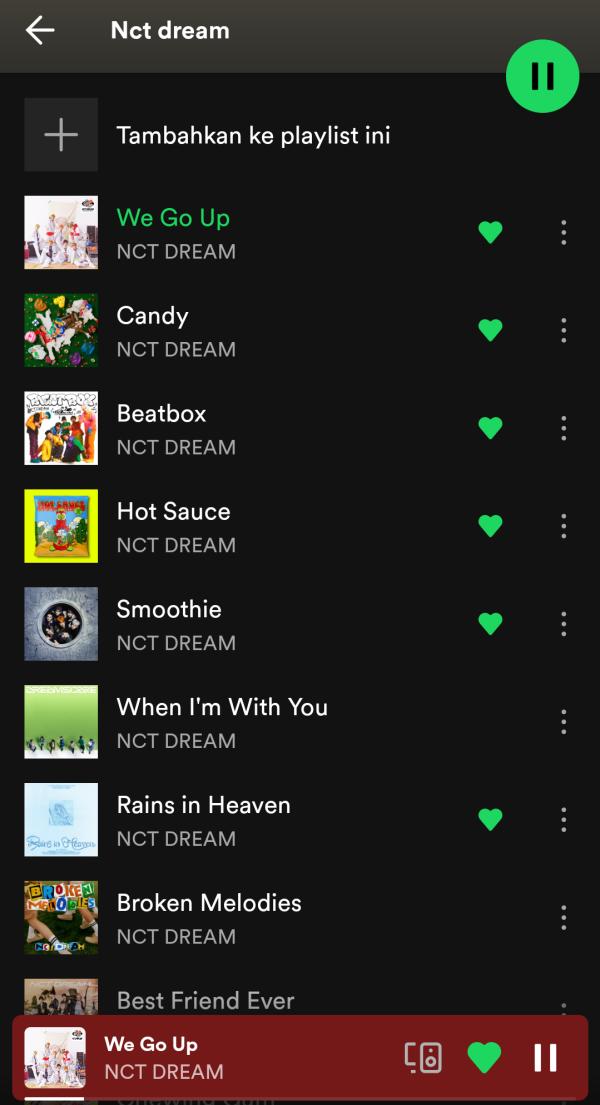Screen dimensions: 600x1105
Task: Open the device connect picker
Action: [x=423, y=1058]
